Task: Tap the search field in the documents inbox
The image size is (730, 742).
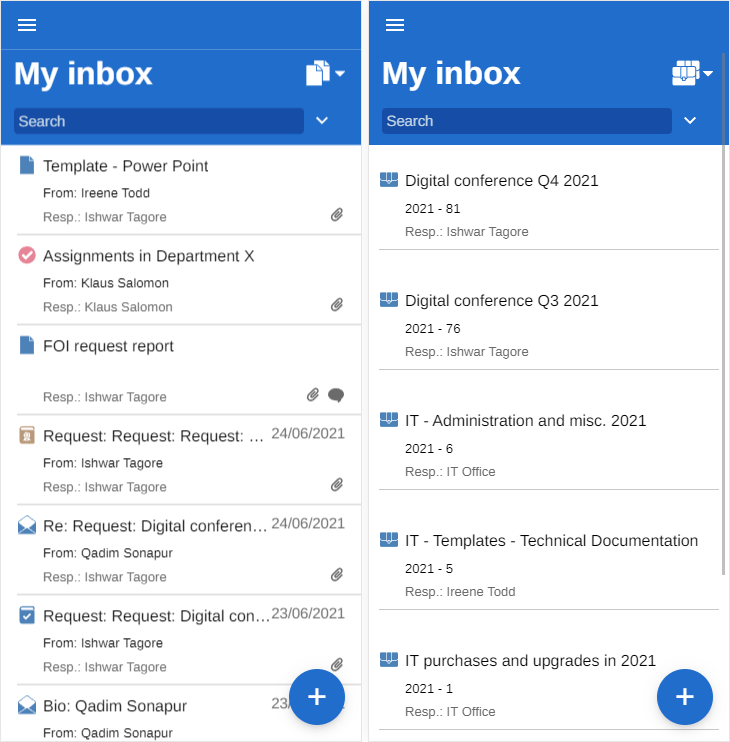Action: pyautogui.click(x=158, y=121)
